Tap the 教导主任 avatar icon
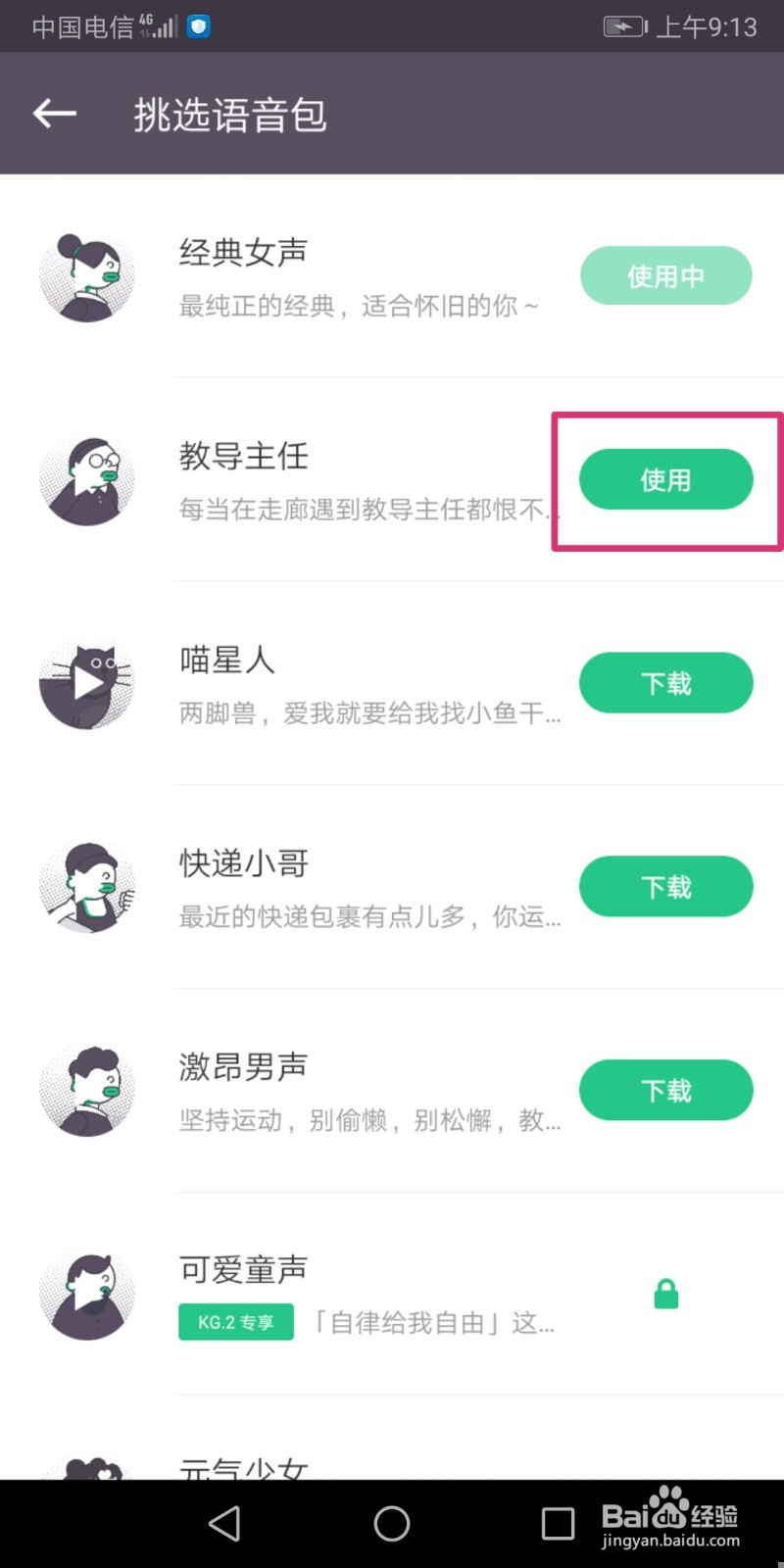This screenshot has height=1568, width=784. [x=86, y=479]
